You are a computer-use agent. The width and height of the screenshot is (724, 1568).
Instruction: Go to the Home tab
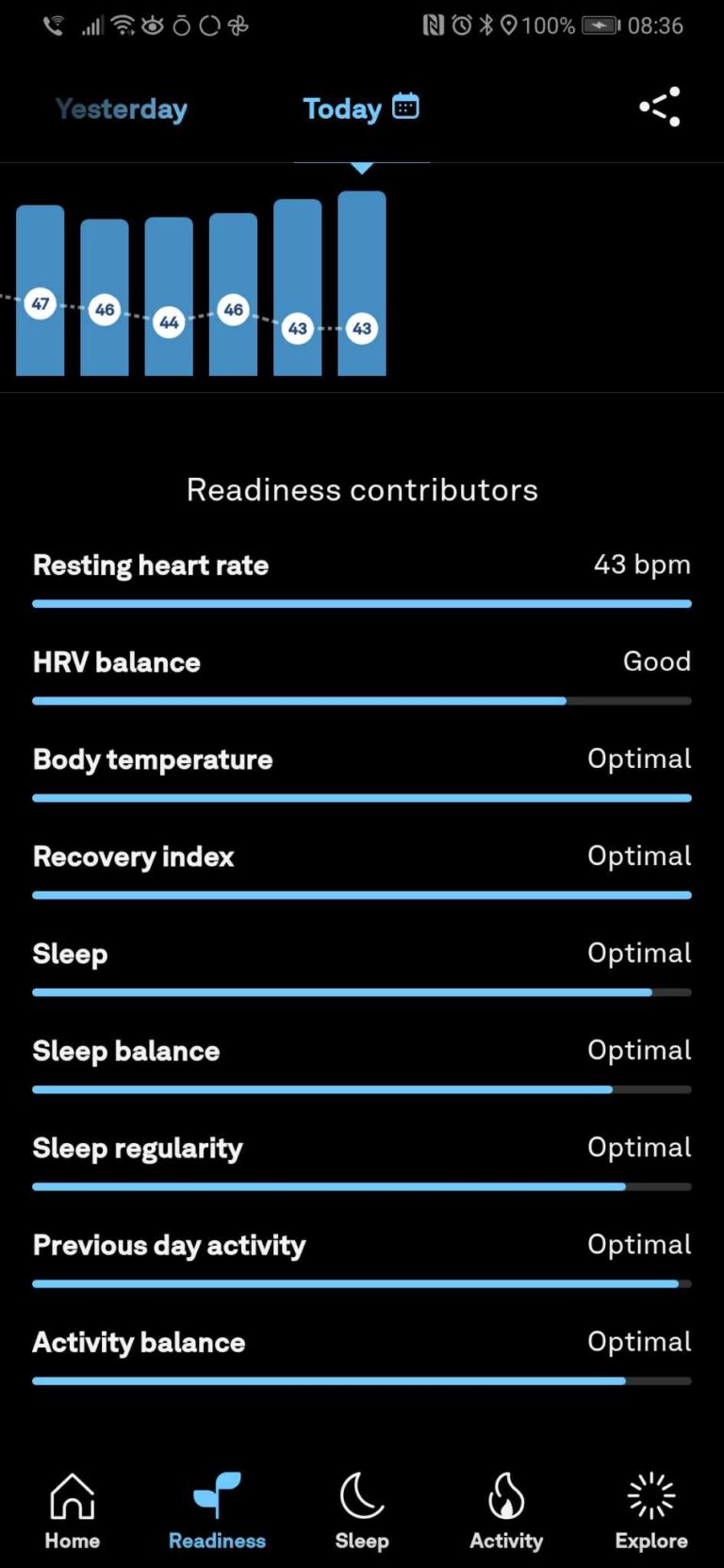point(72,1512)
